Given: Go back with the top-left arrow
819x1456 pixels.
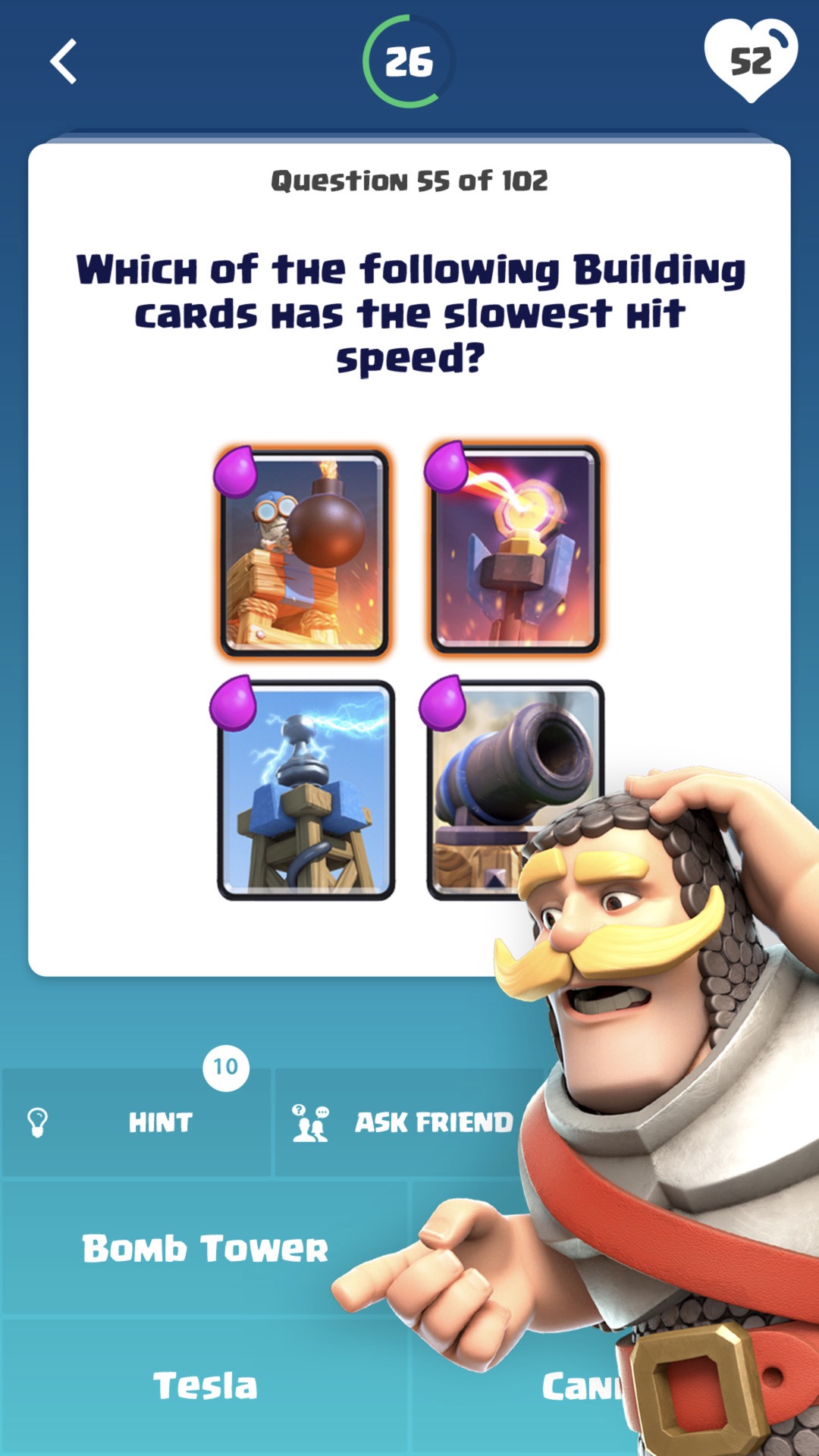Looking at the screenshot, I should click(64, 61).
